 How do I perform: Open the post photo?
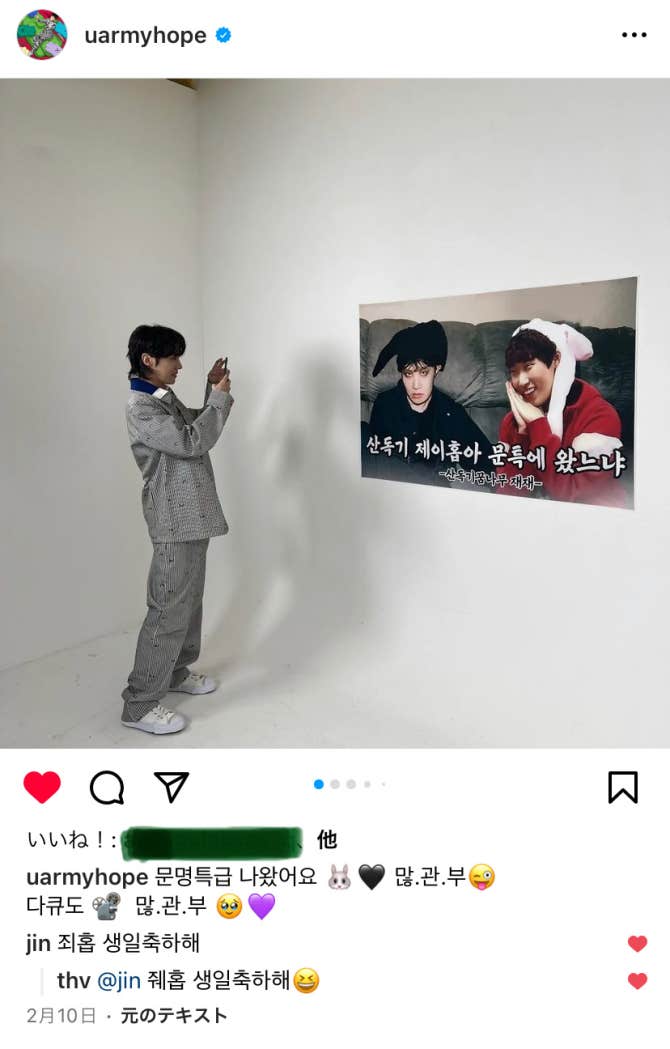coord(335,412)
